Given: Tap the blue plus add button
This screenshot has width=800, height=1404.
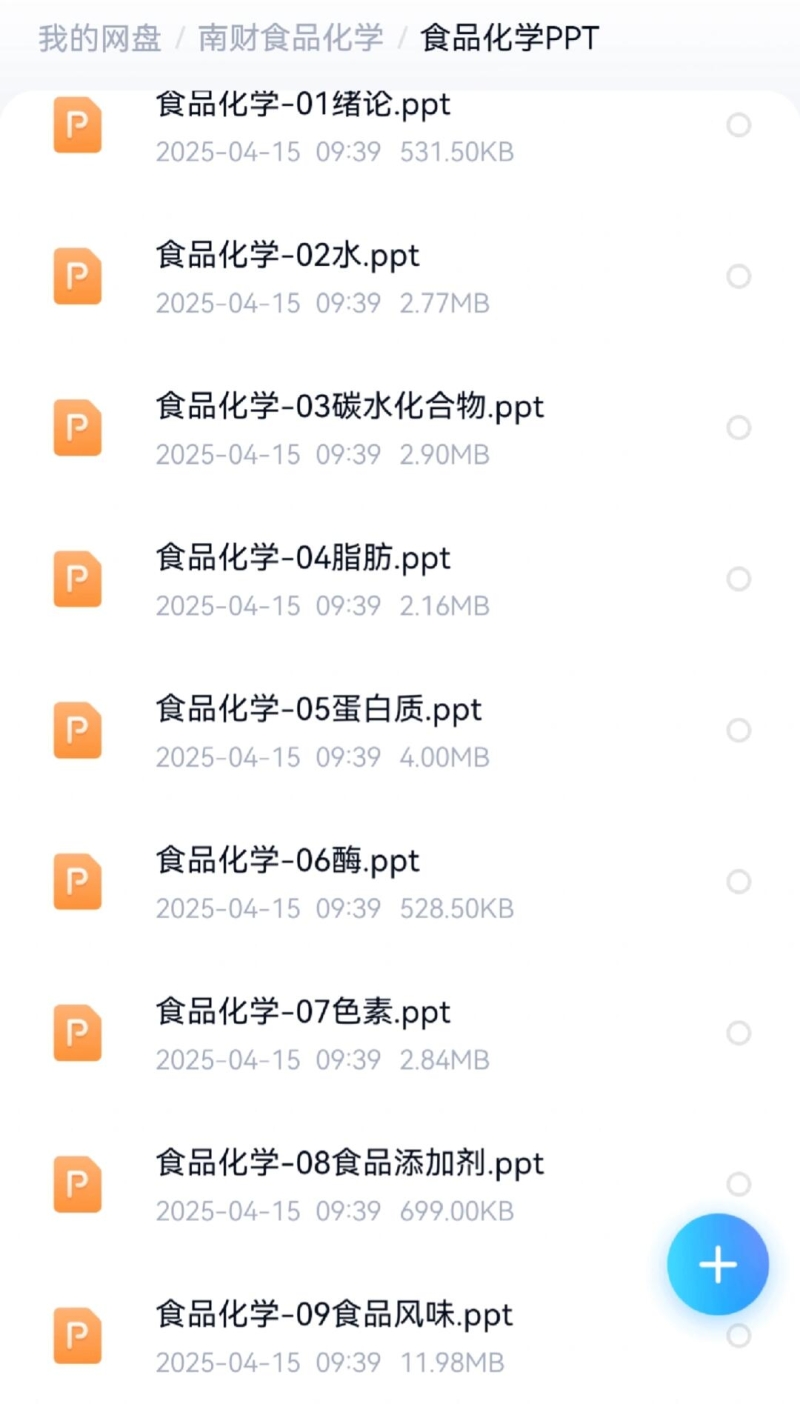Looking at the screenshot, I should coord(718,1264).
